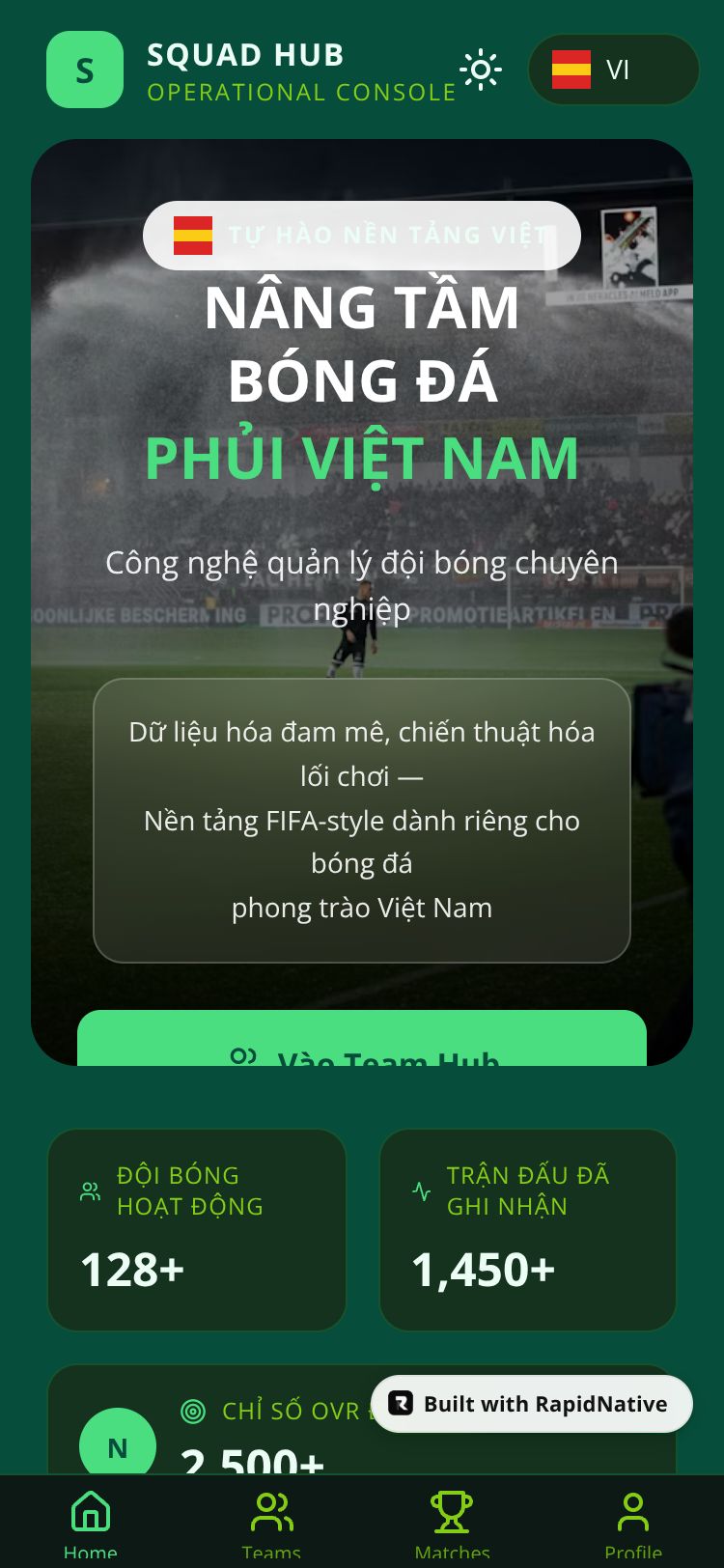
Task: Go to the Profile tab
Action: (633, 1521)
